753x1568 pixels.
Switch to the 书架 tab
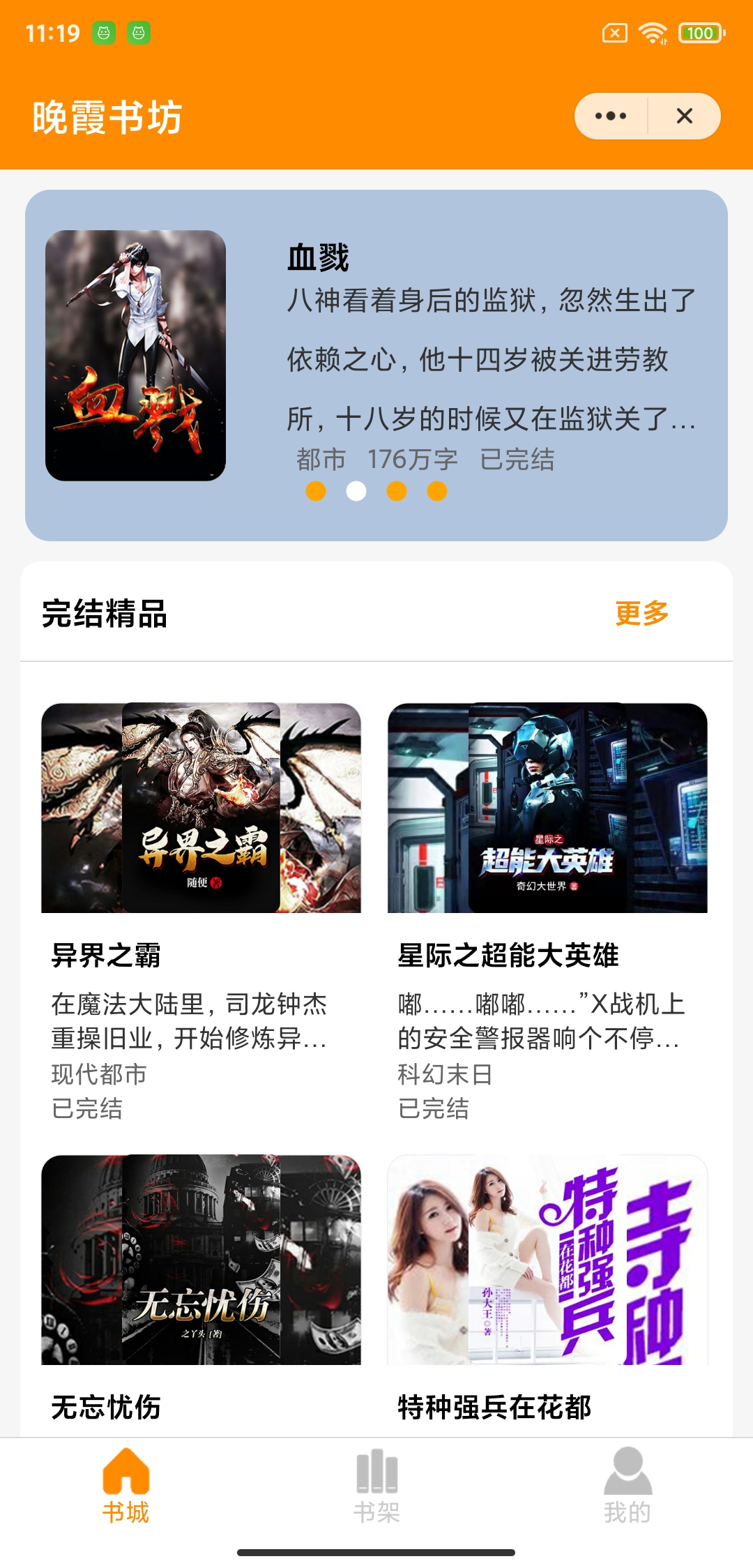coord(376,1484)
